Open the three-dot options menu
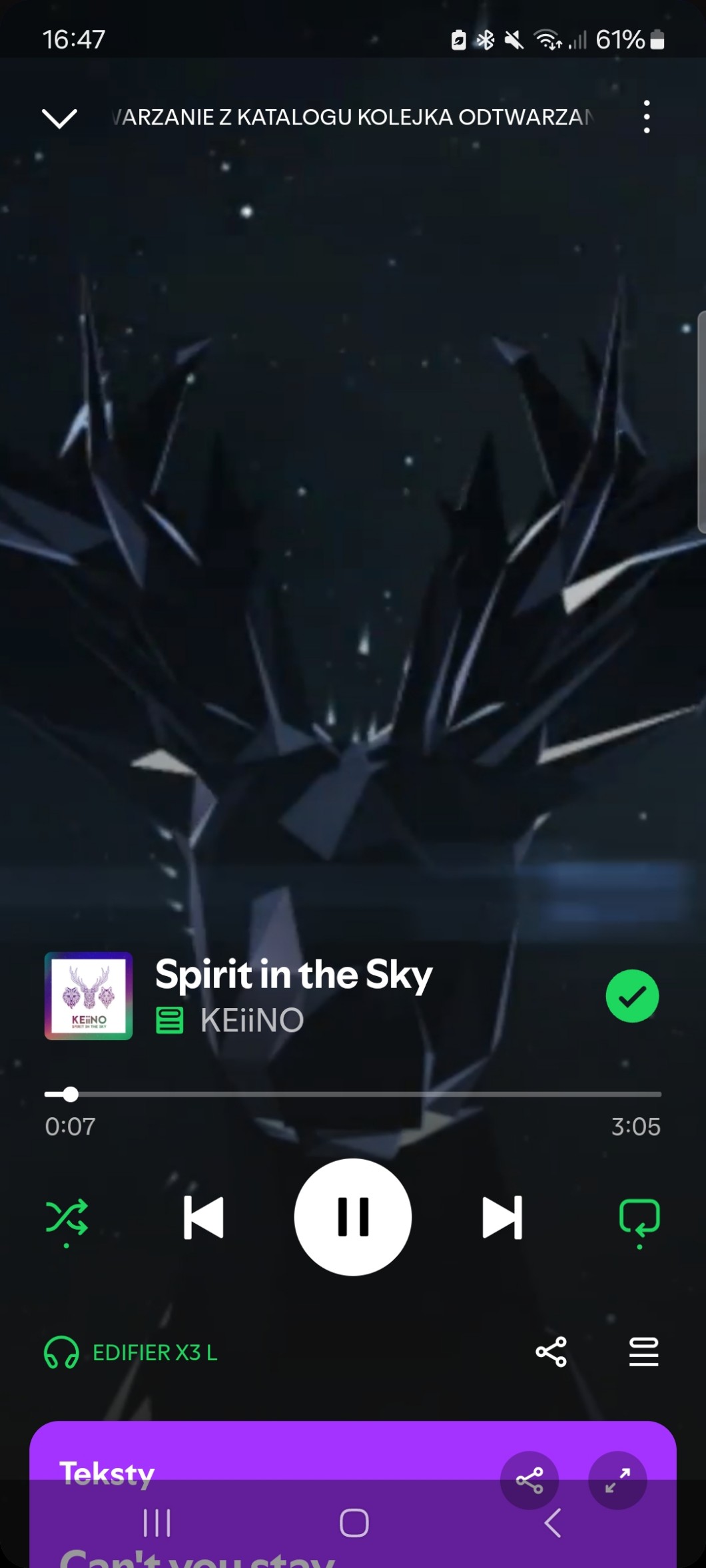The width and height of the screenshot is (706, 1568). coord(646,117)
